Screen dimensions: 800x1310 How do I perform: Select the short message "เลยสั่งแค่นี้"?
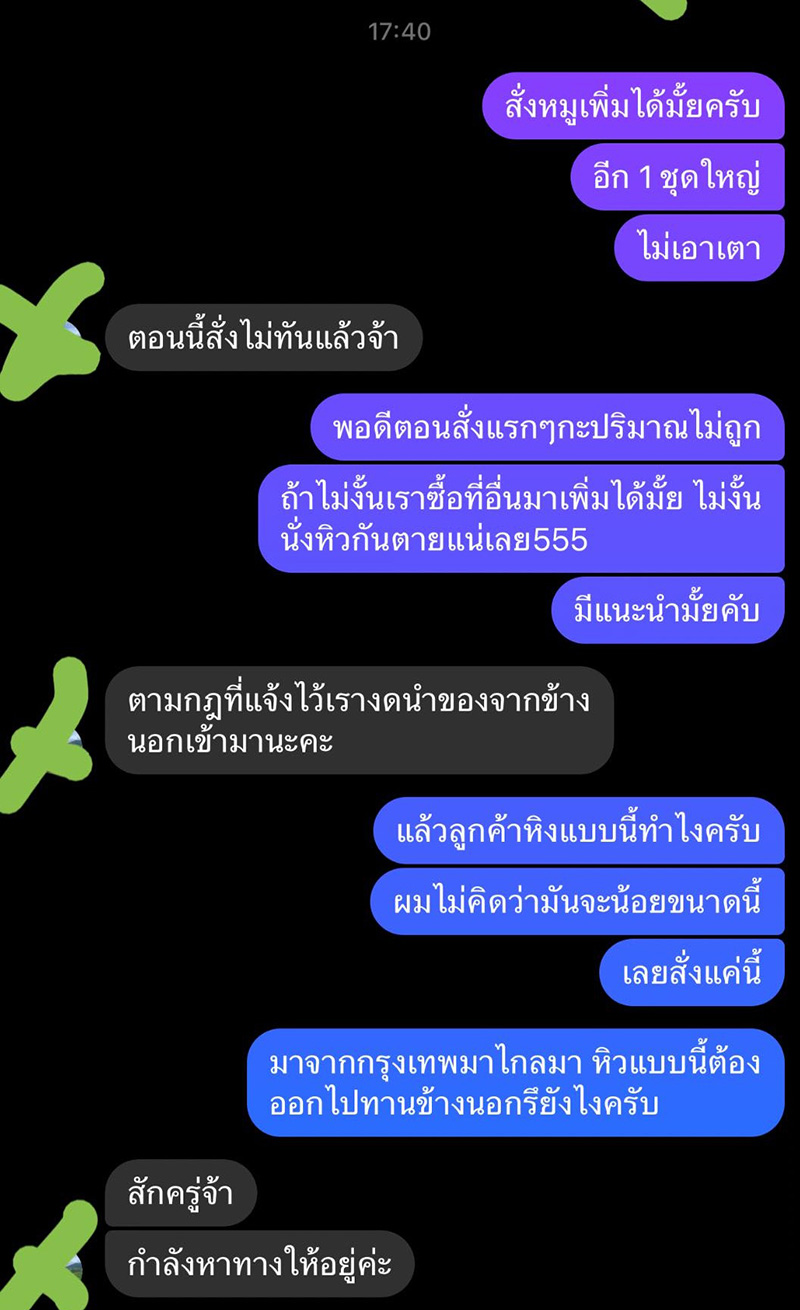click(691, 970)
